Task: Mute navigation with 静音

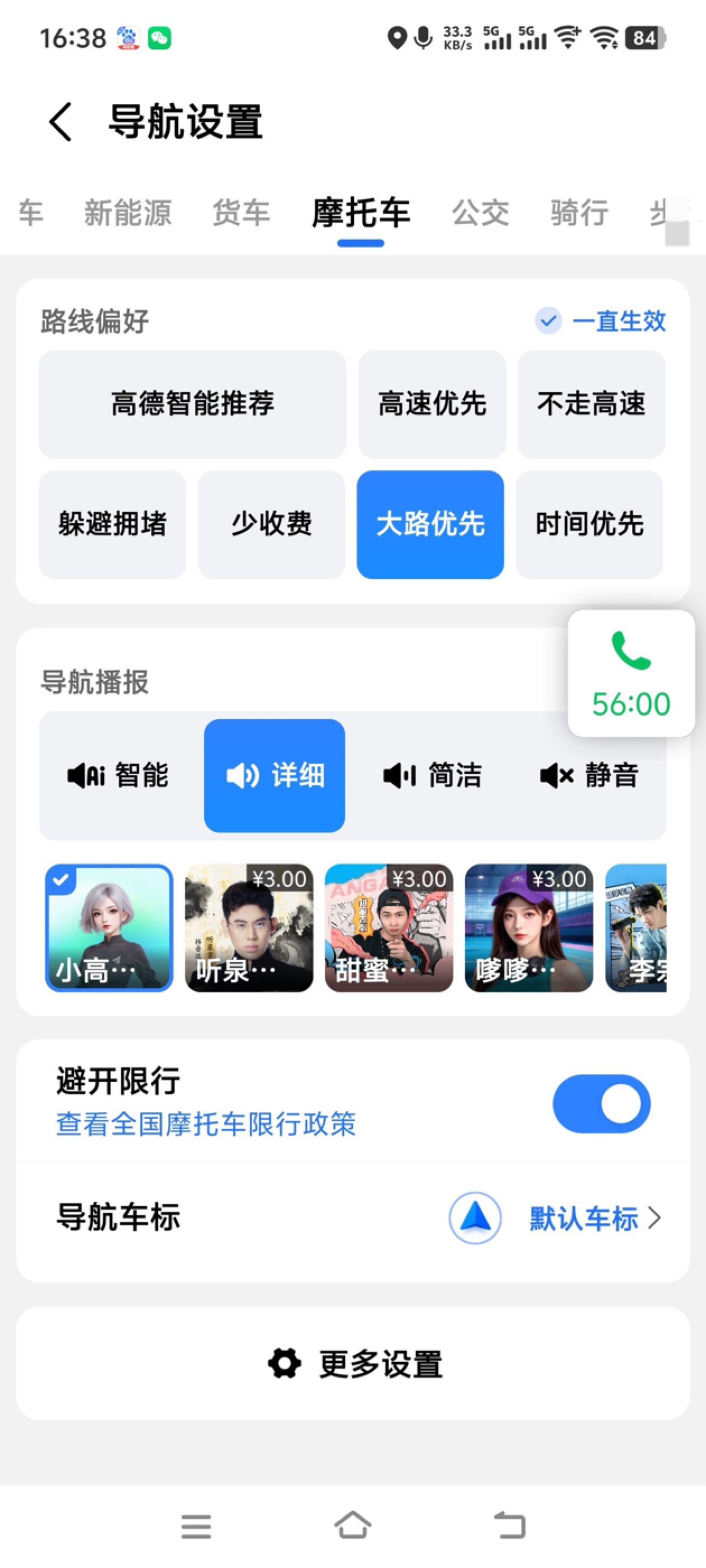Action: 589,775
